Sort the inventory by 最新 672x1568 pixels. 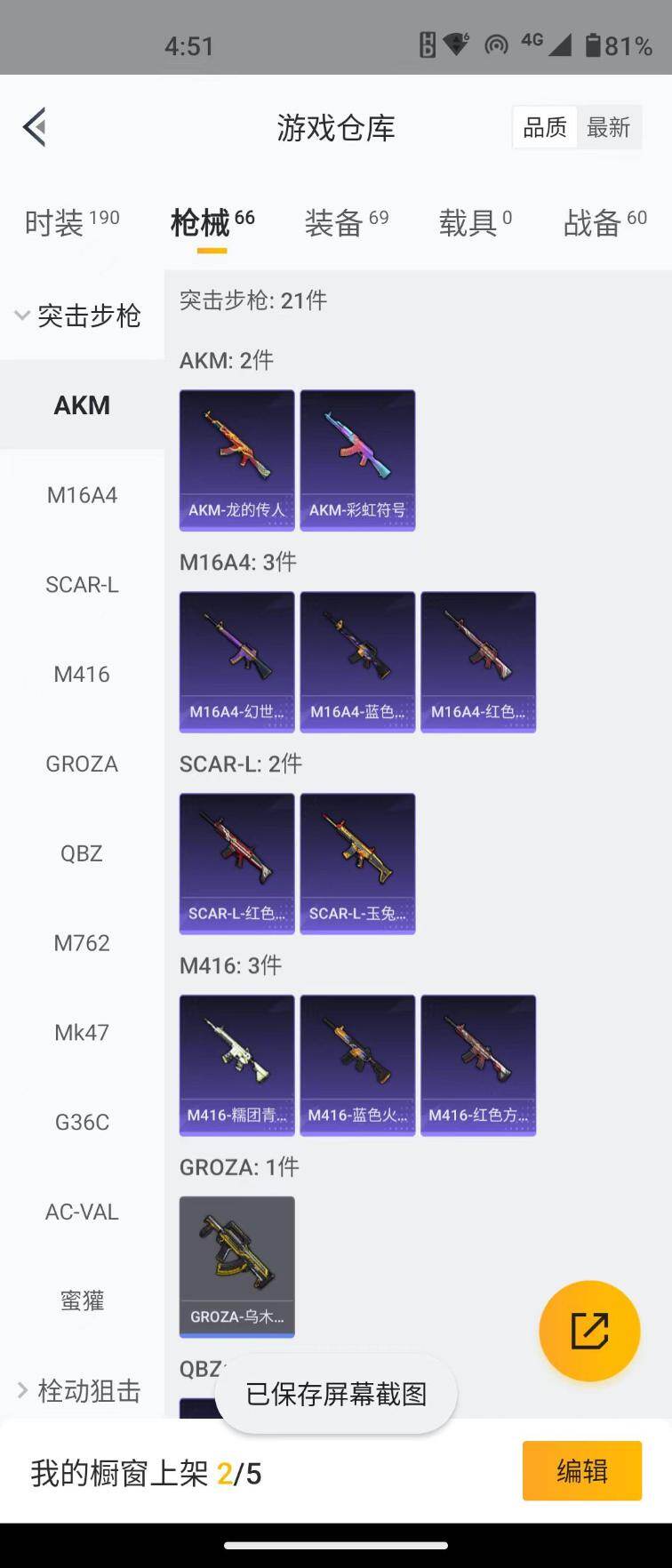coord(609,128)
